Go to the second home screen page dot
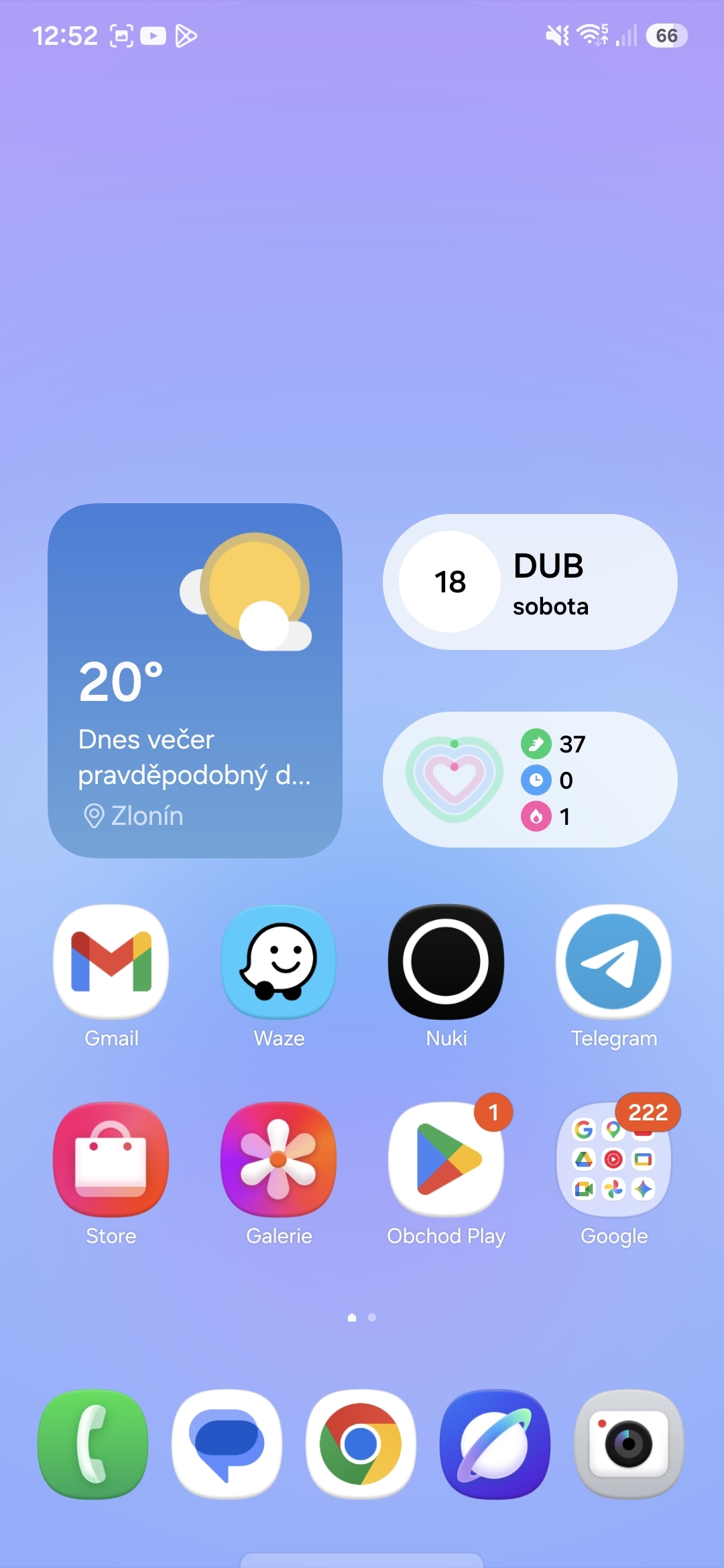The height and width of the screenshot is (1568, 724). [x=372, y=1317]
